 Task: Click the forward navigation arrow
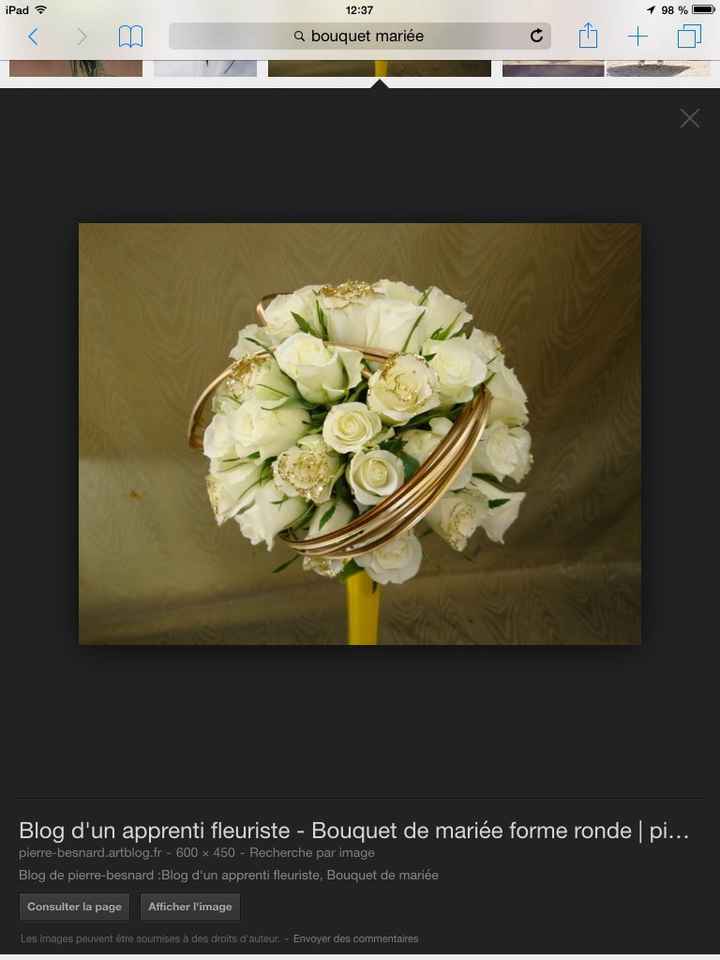[x=82, y=35]
